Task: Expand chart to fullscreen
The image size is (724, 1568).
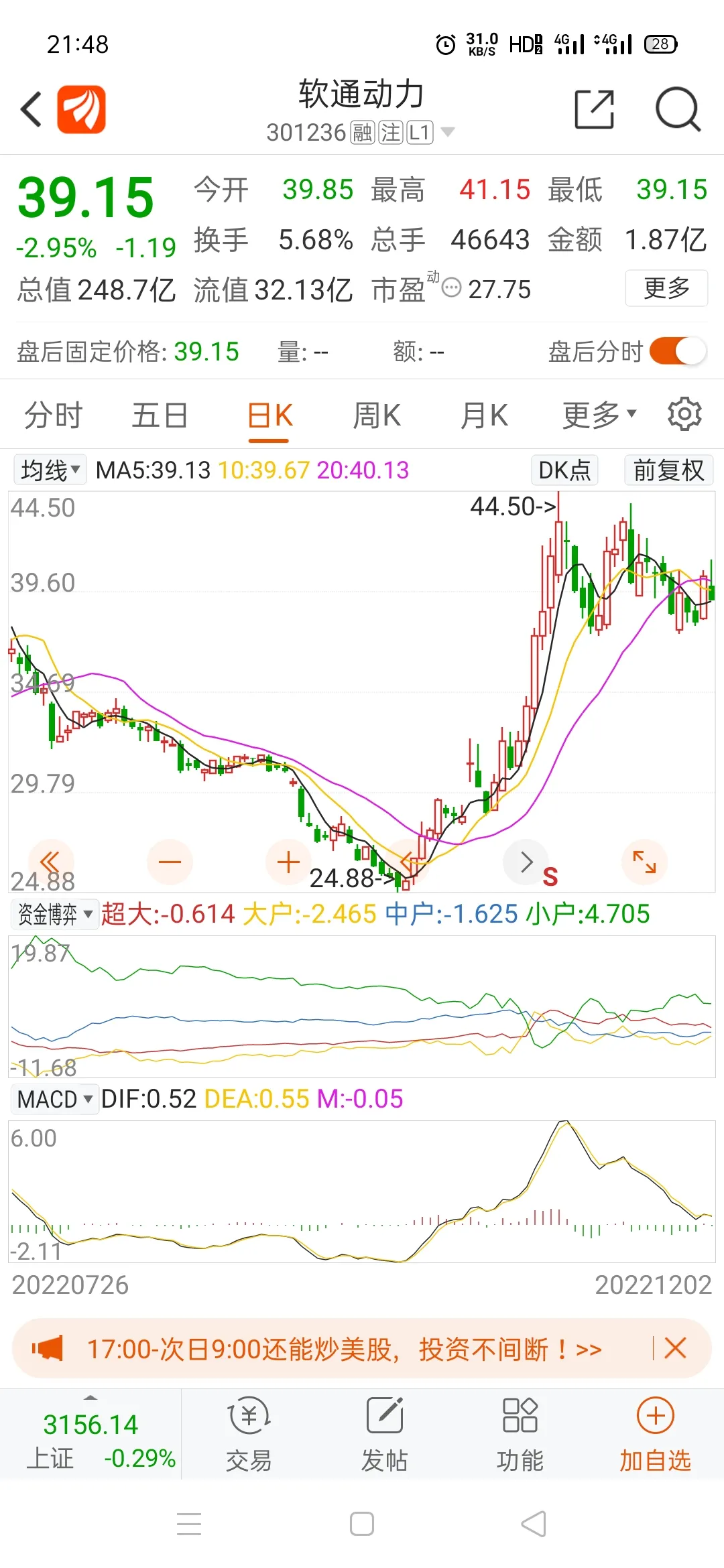Action: [x=644, y=862]
